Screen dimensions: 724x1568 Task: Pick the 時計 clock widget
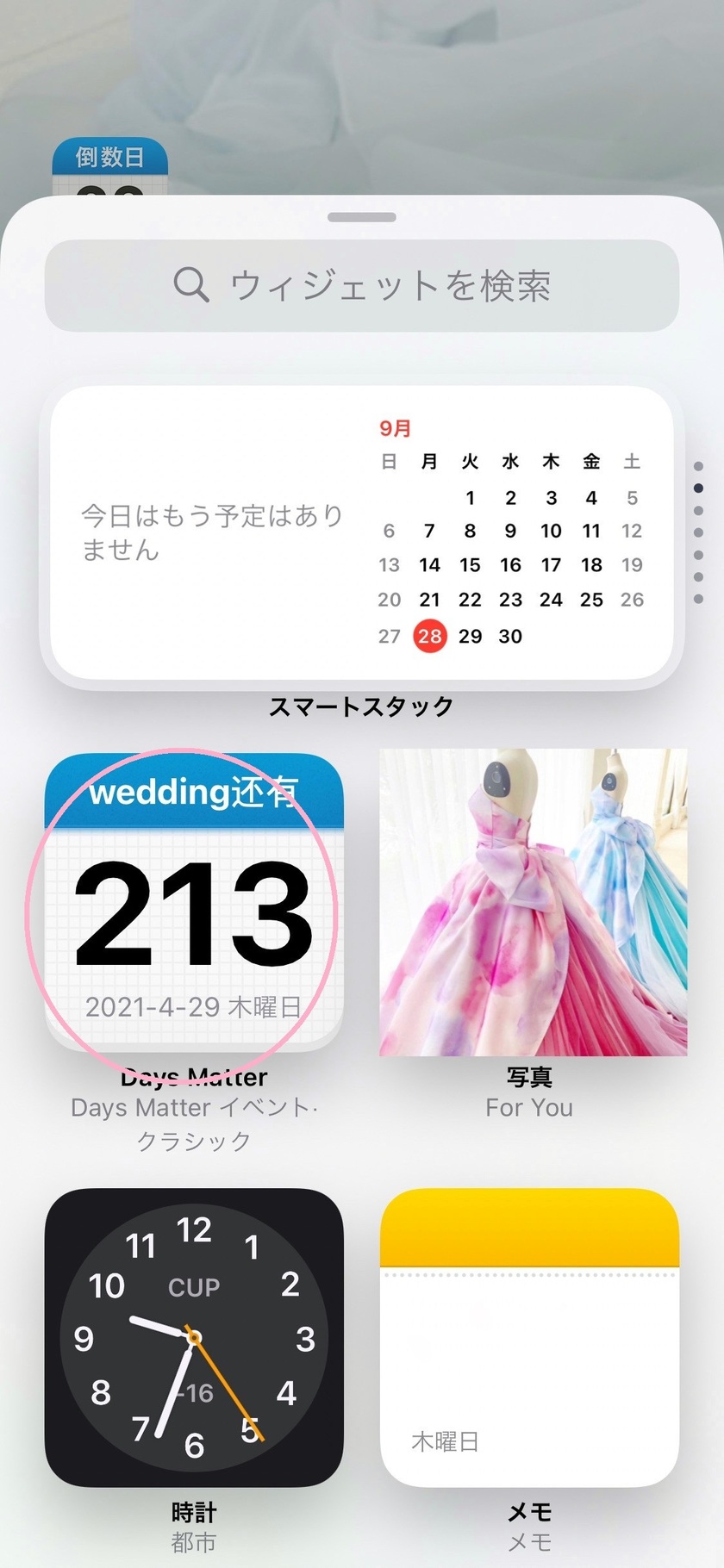pos(194,1337)
